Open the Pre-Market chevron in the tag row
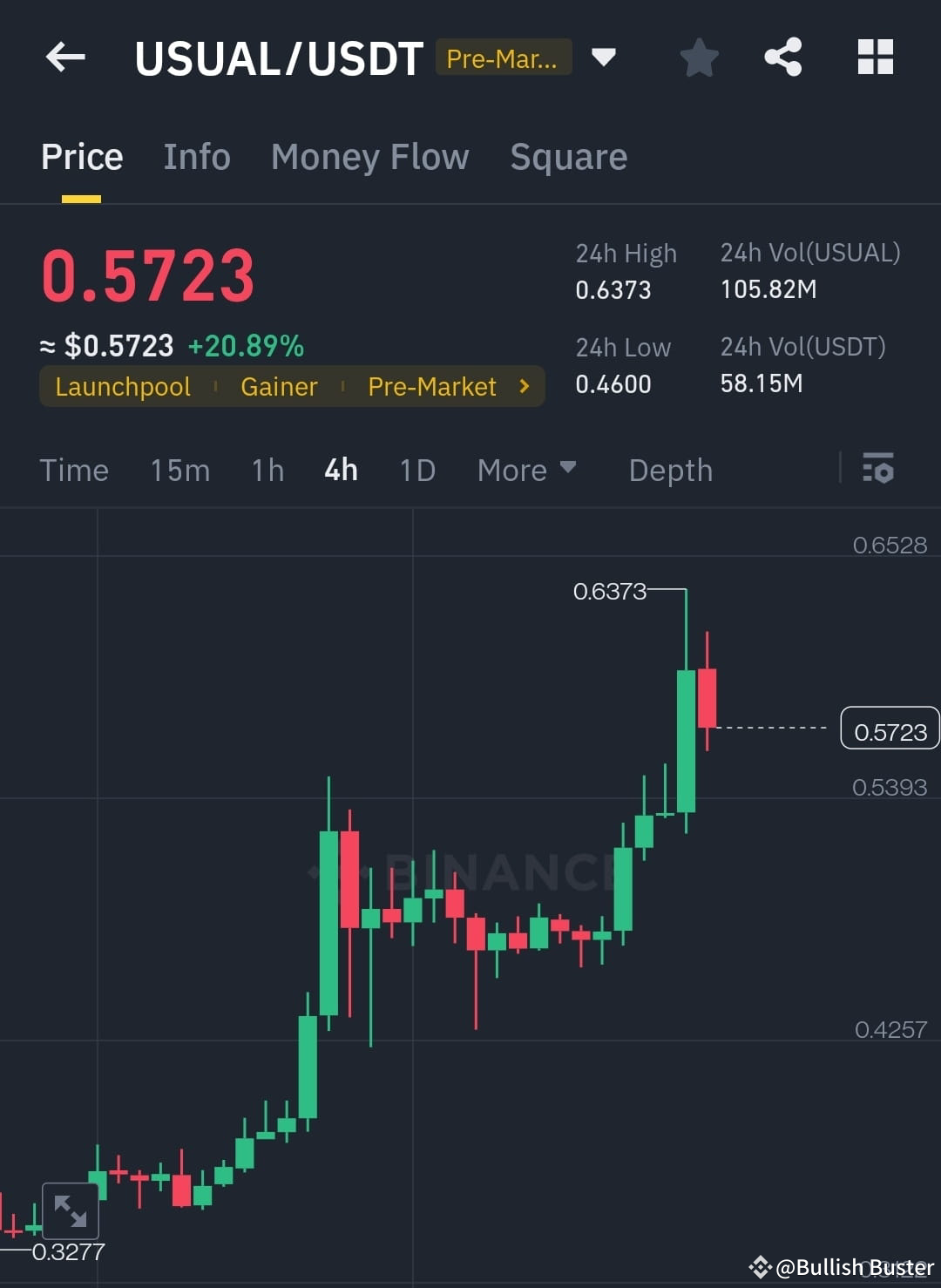 click(523, 386)
